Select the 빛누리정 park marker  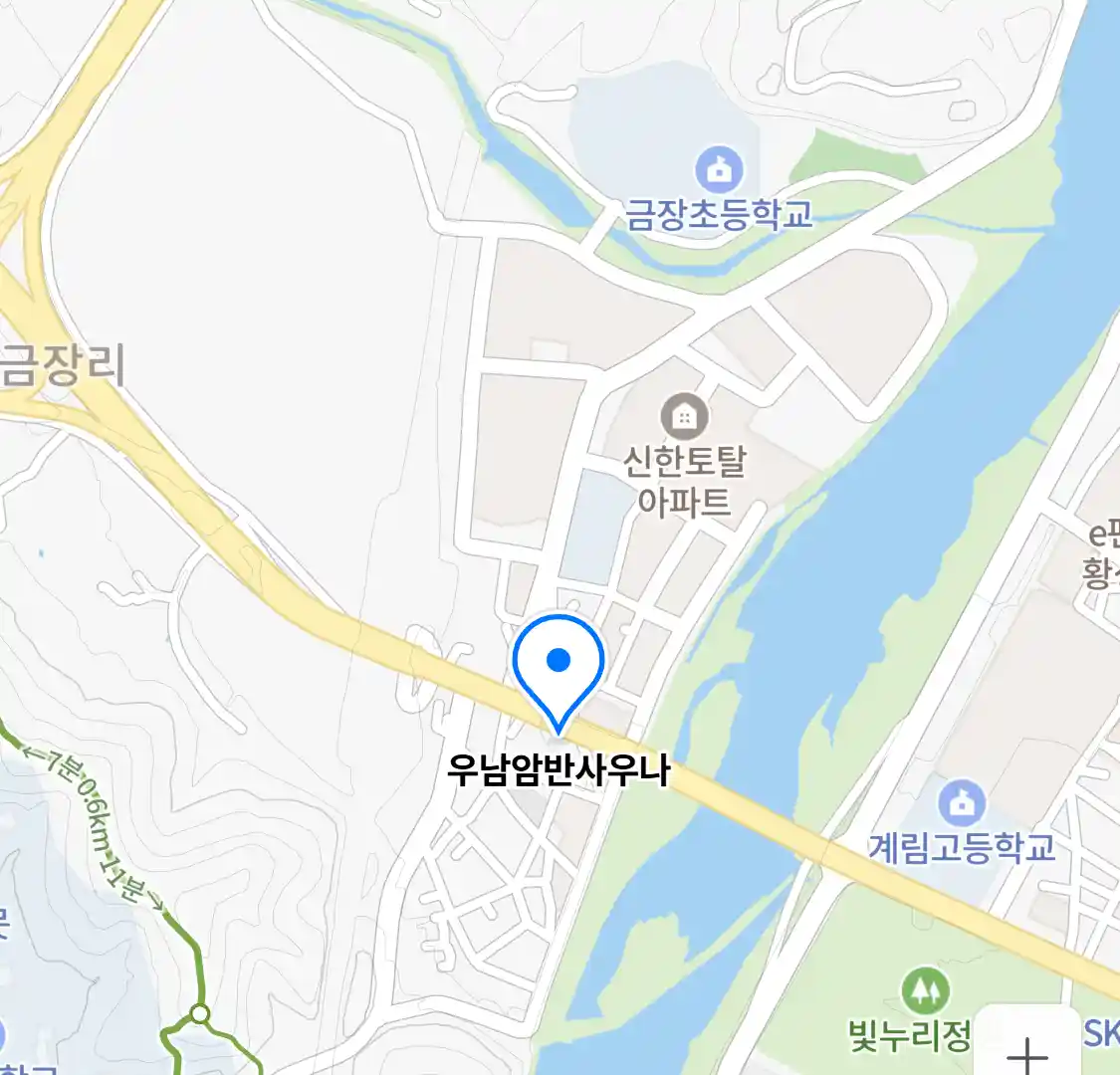[x=925, y=990]
